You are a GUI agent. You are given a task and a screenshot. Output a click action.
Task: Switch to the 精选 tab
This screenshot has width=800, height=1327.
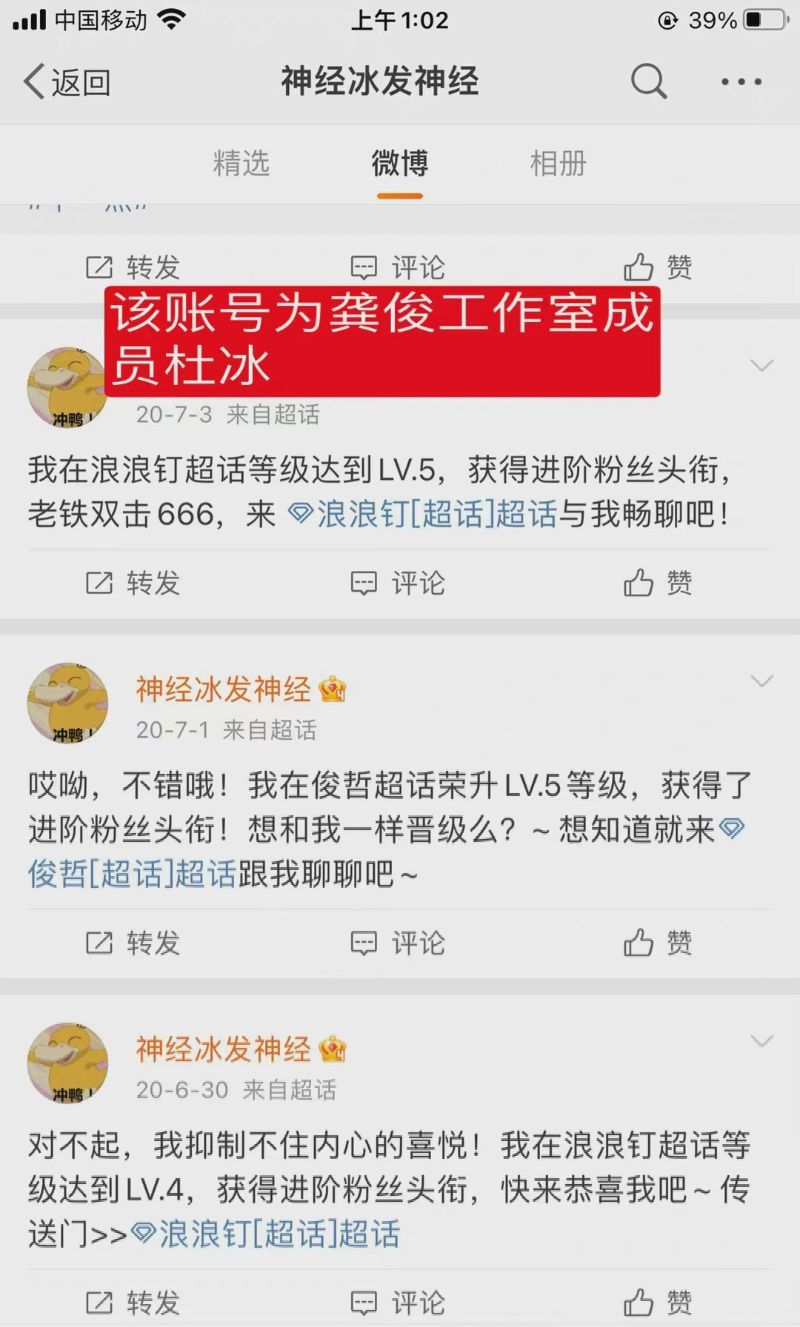point(241,163)
